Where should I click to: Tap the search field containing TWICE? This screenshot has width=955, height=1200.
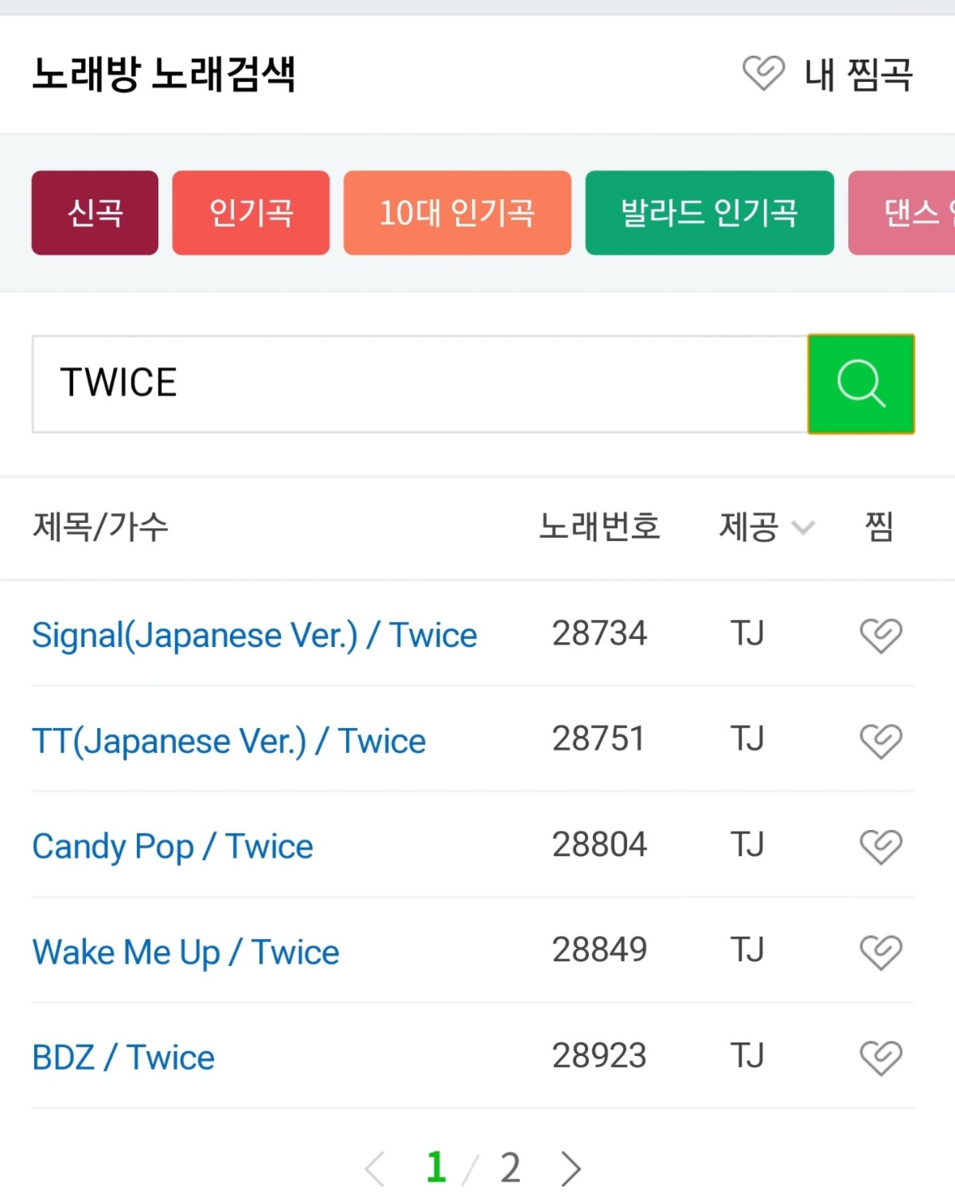(x=420, y=384)
